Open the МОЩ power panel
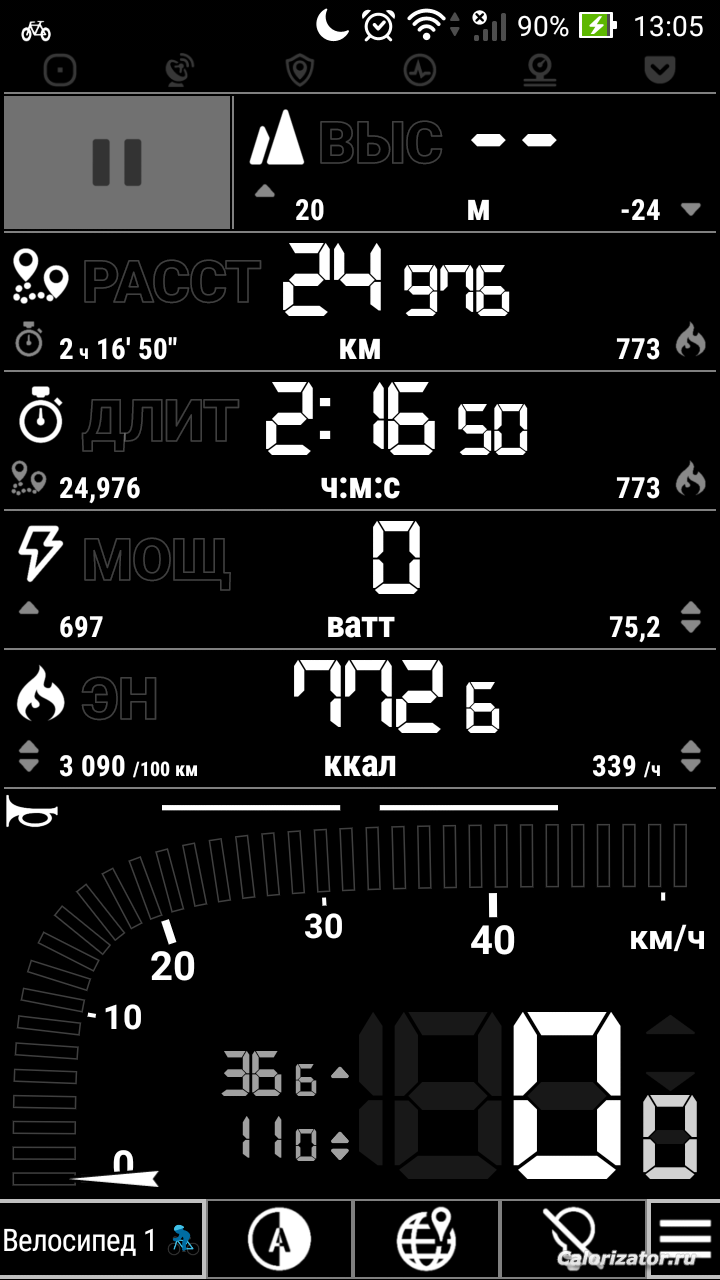This screenshot has width=720, height=1280. [360, 579]
